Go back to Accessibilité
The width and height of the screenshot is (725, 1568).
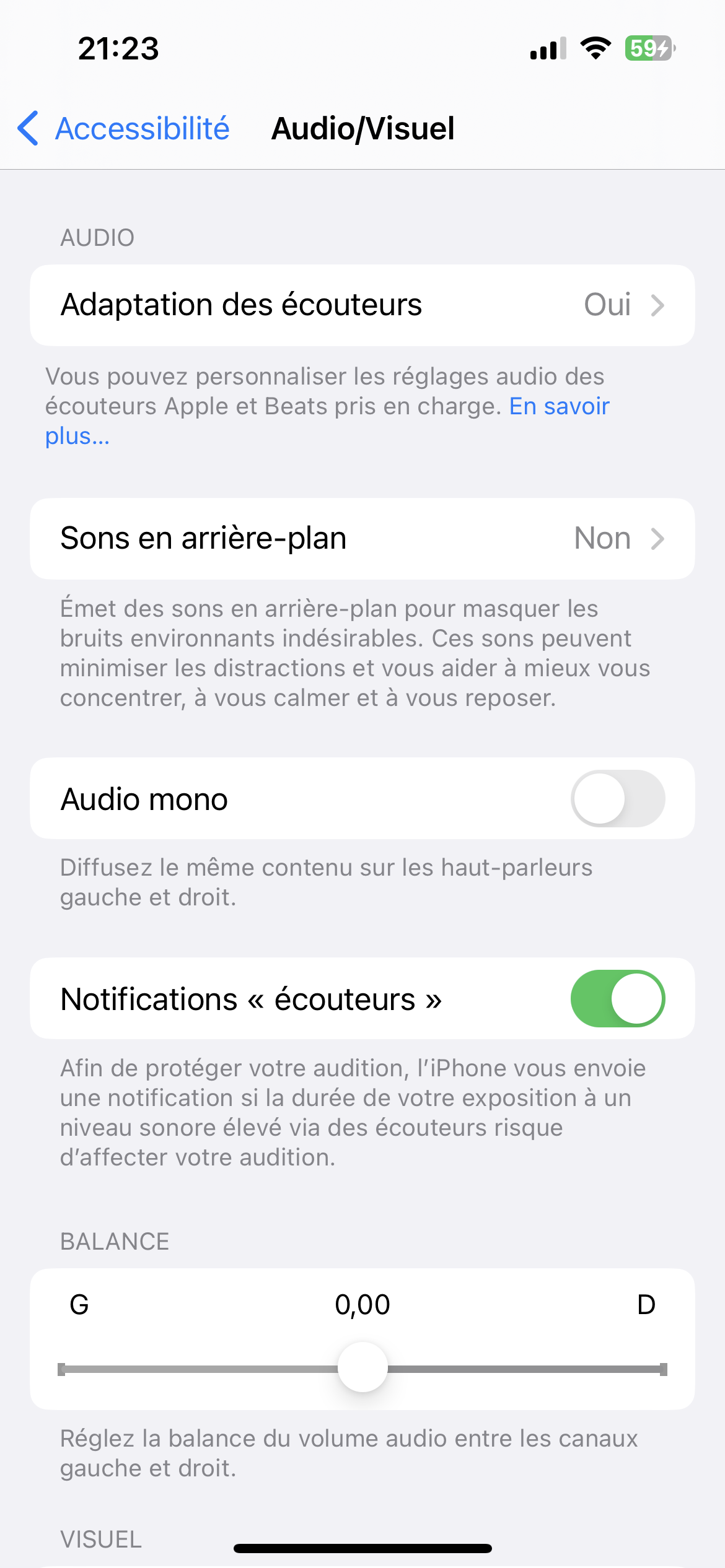coord(124,129)
